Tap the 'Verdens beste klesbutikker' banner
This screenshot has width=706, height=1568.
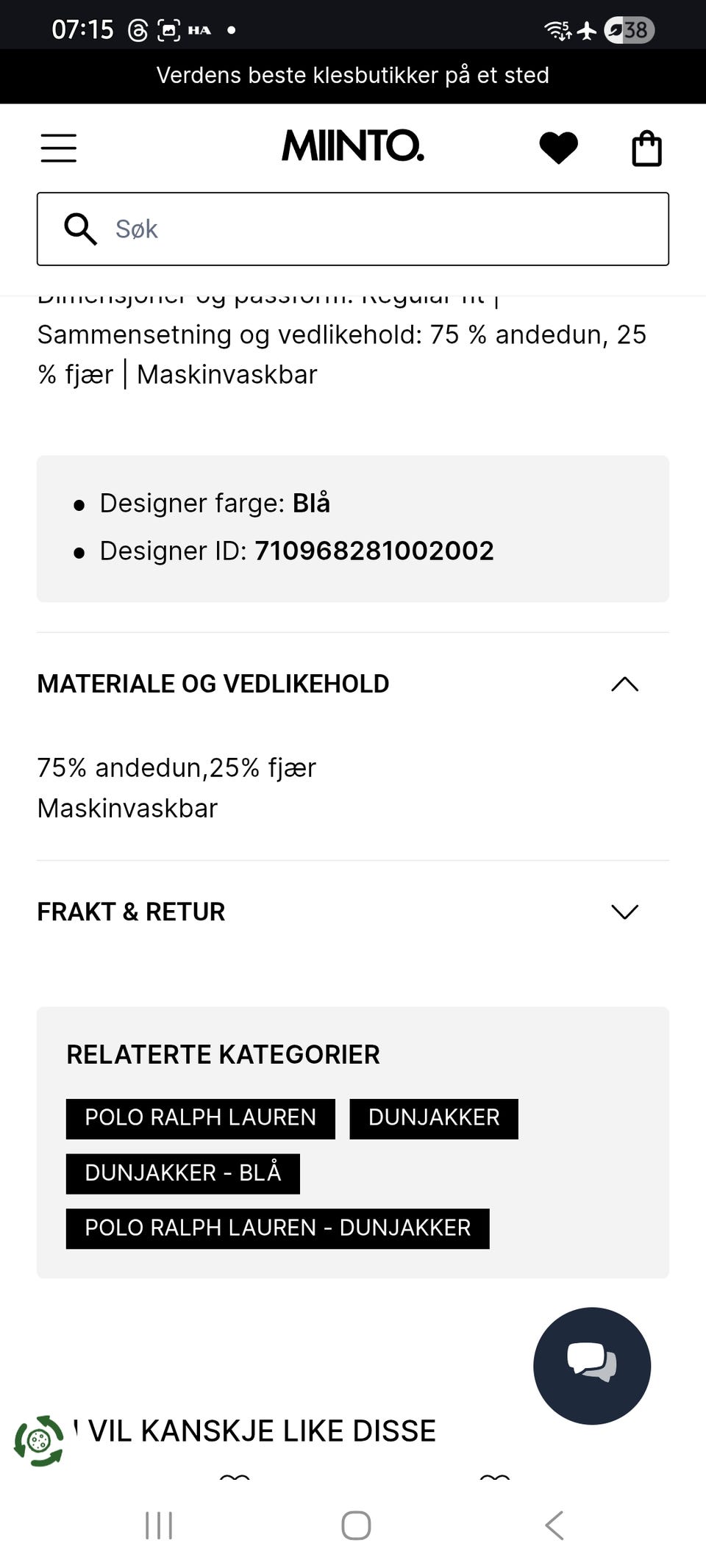tap(353, 75)
